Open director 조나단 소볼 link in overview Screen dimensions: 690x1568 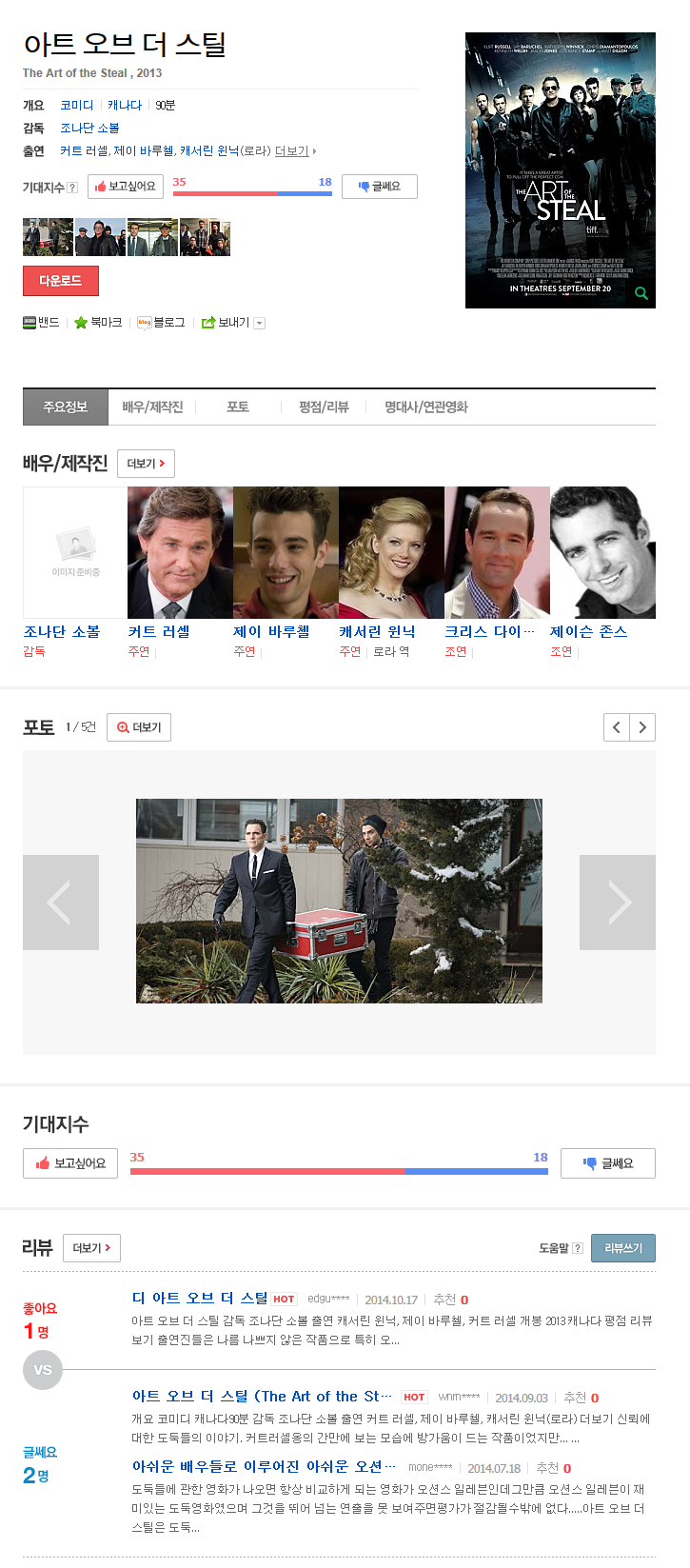pyautogui.click(x=89, y=128)
